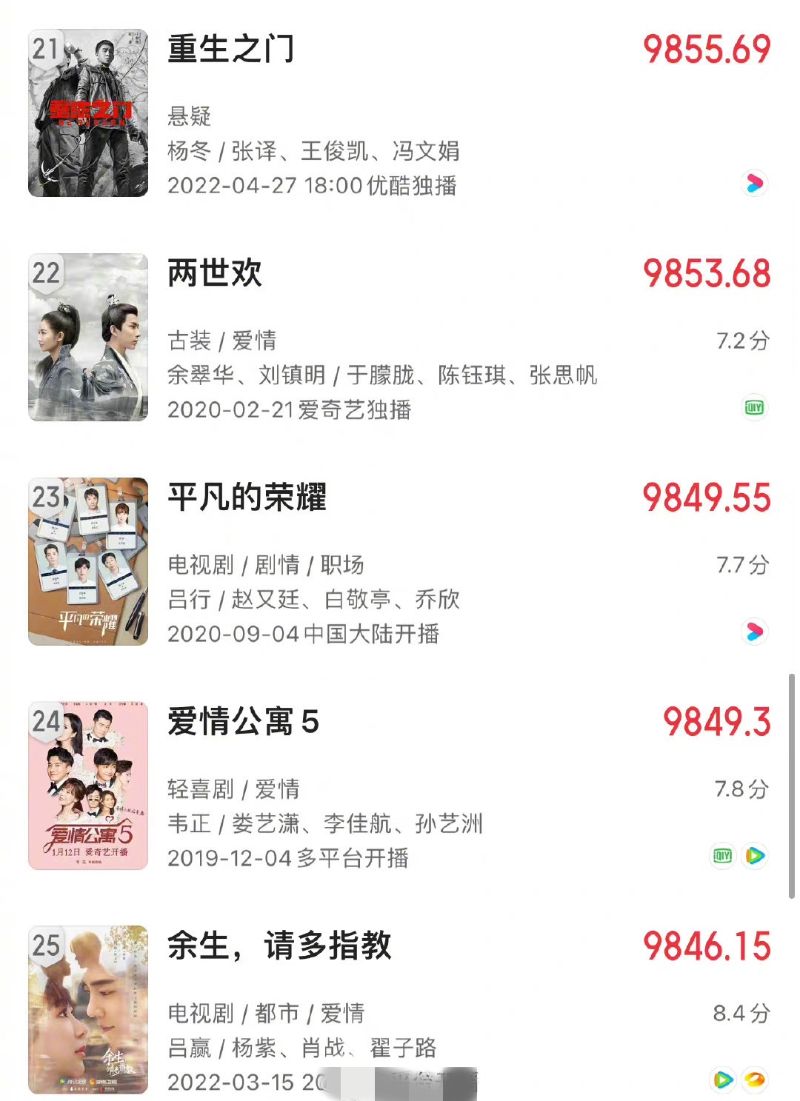The height and width of the screenshot is (1101, 800).
Task: Open the 重生之门 drama entry
Action: click(x=231, y=49)
